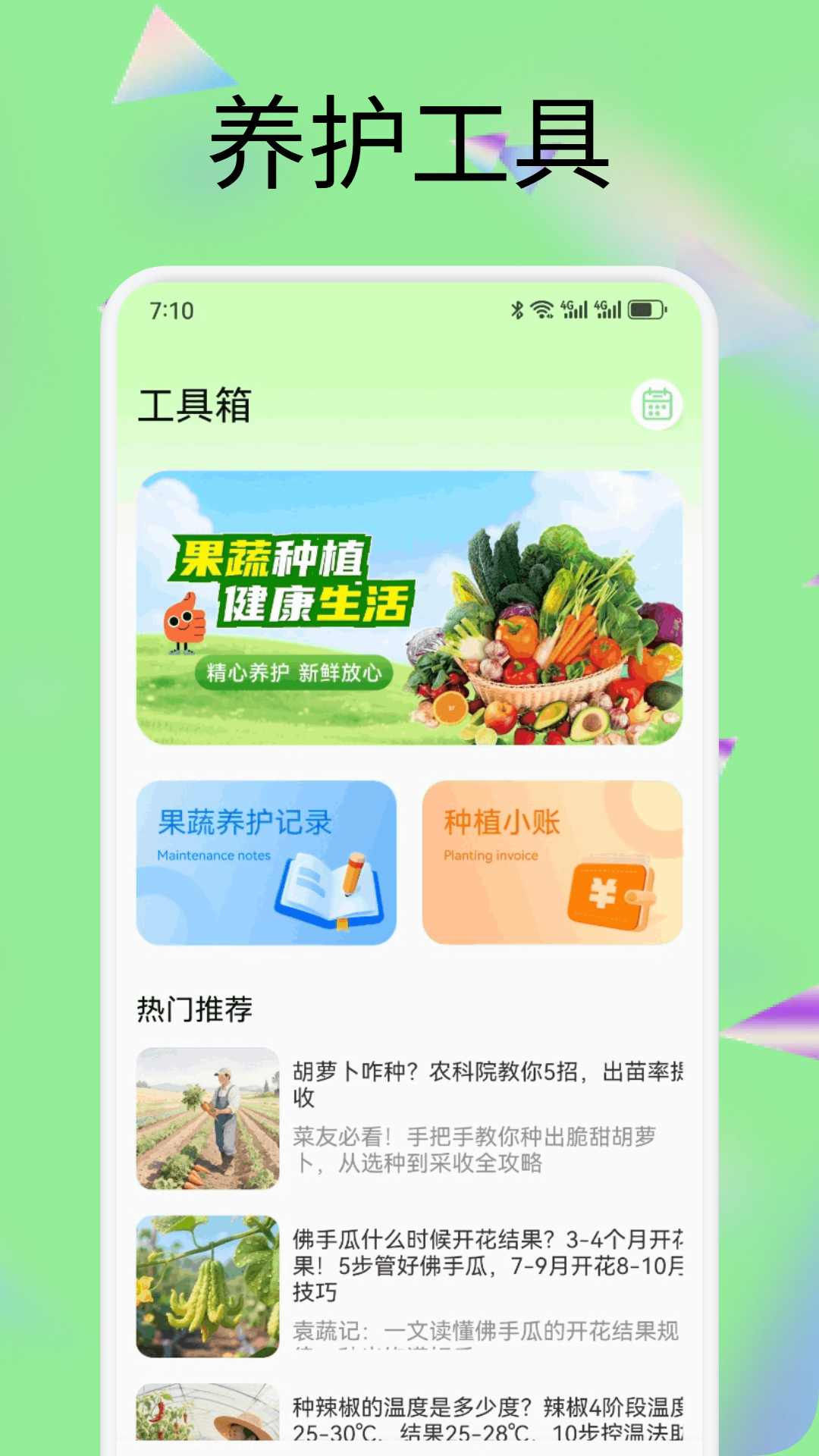This screenshot has width=819, height=1456.
Task: Tap the Bluetooth status icon
Action: (x=518, y=309)
